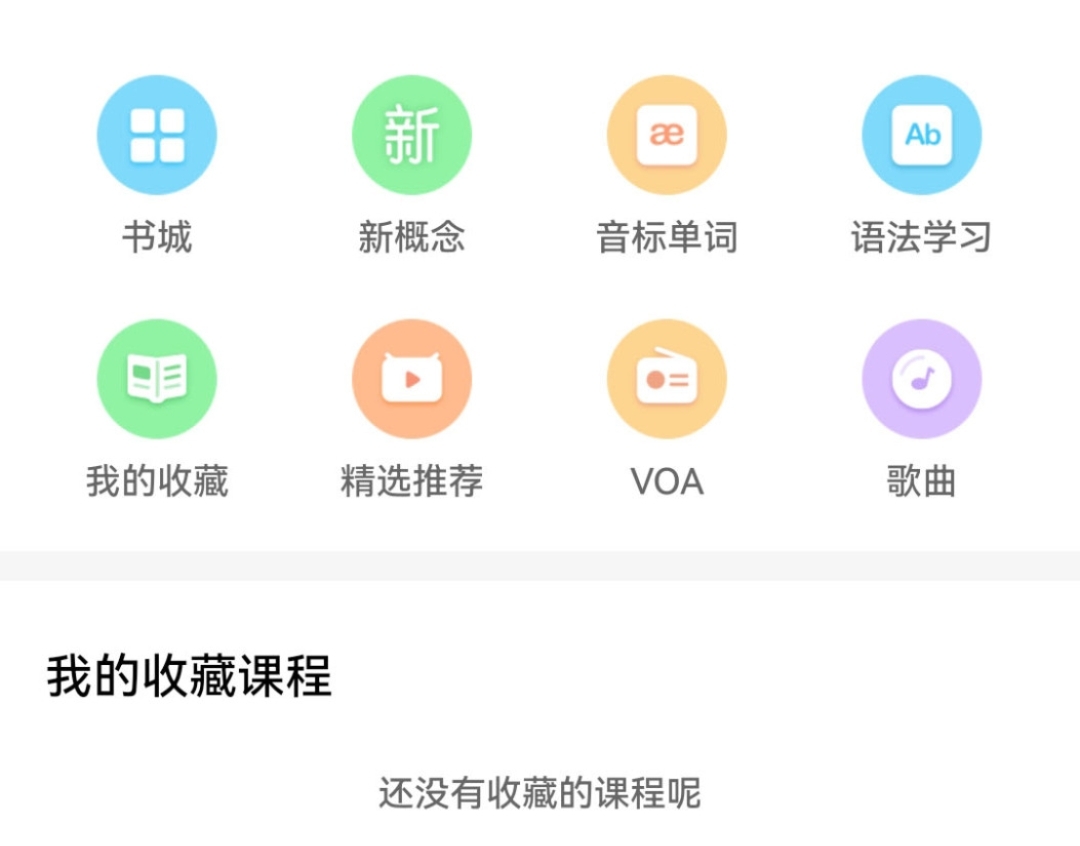The image size is (1080, 846).
Task: Open the 书城 bookstore
Action: coord(156,135)
